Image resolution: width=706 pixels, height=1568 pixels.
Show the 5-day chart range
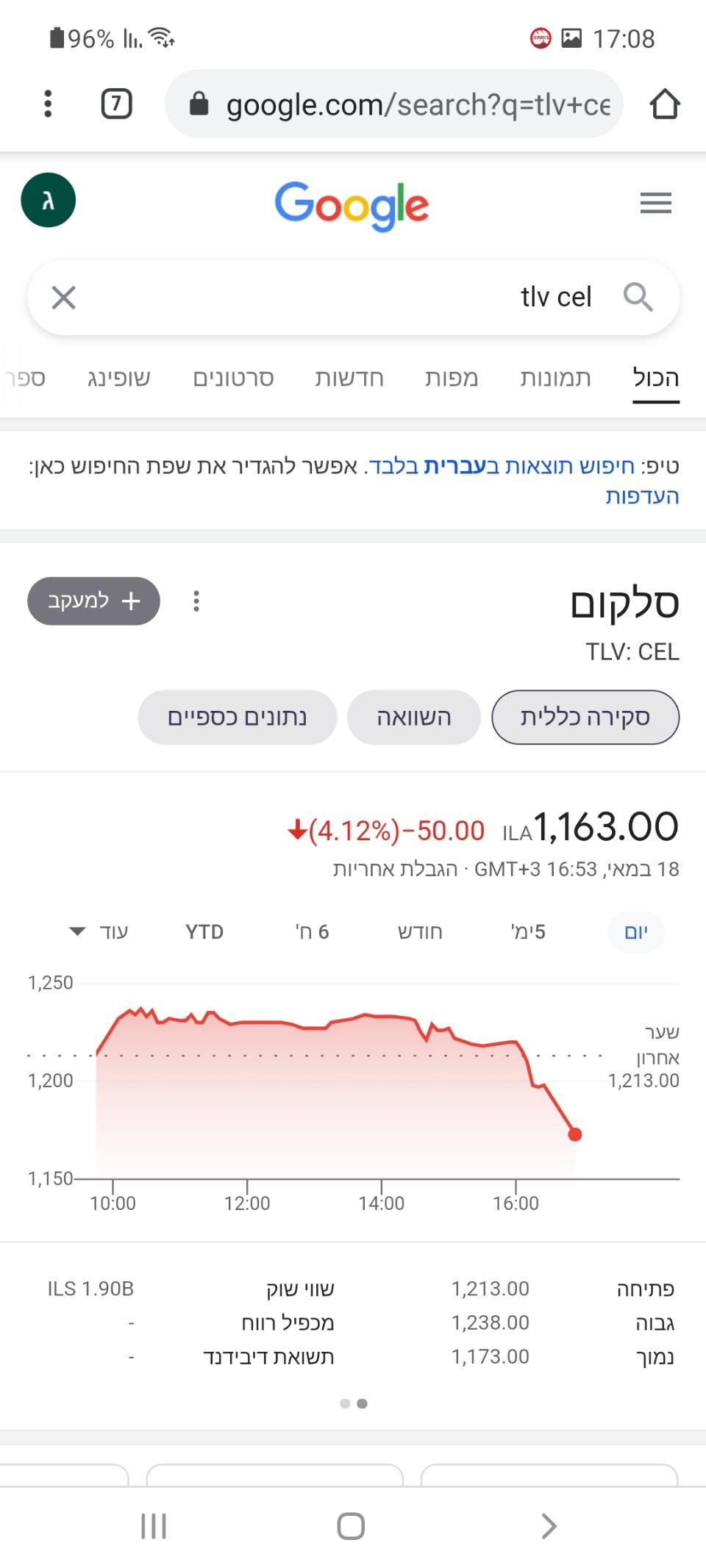coord(528,932)
